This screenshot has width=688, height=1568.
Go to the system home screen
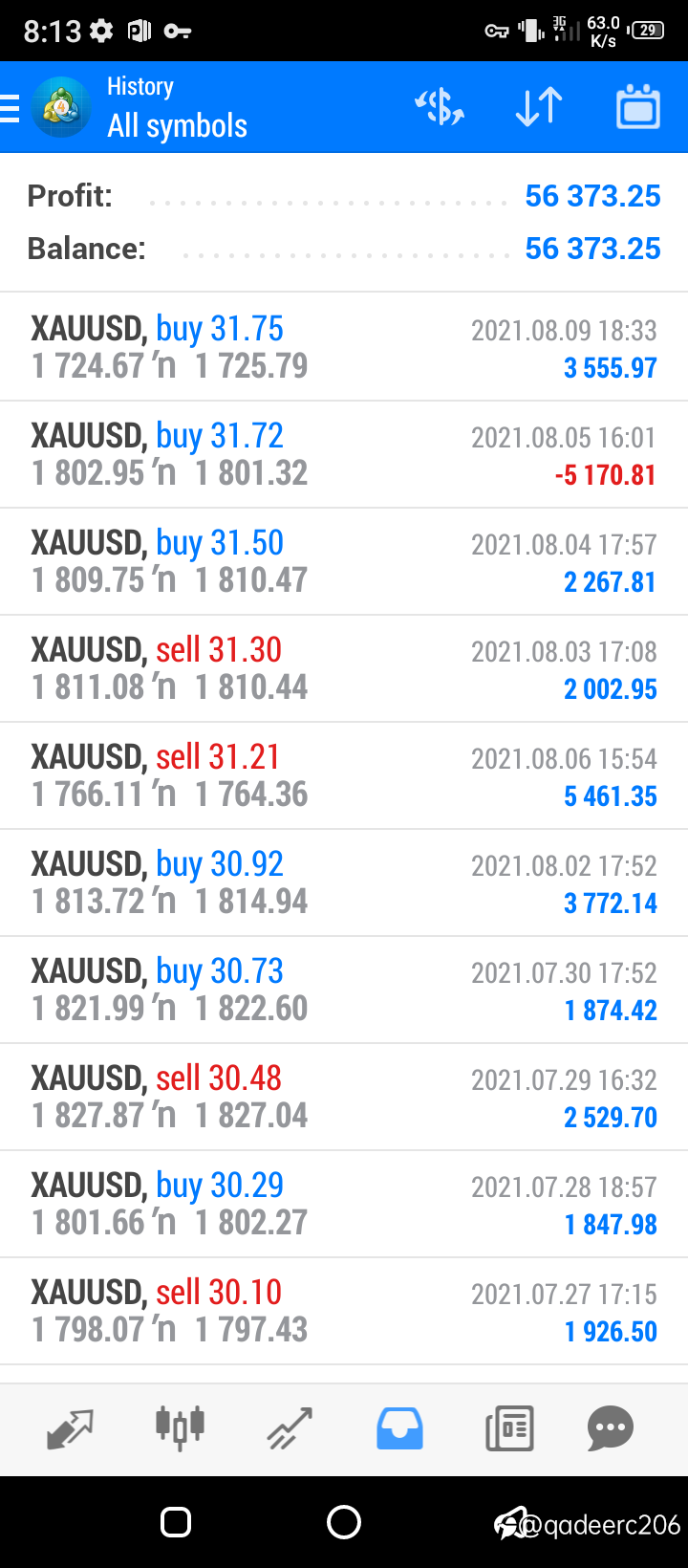click(x=344, y=1522)
